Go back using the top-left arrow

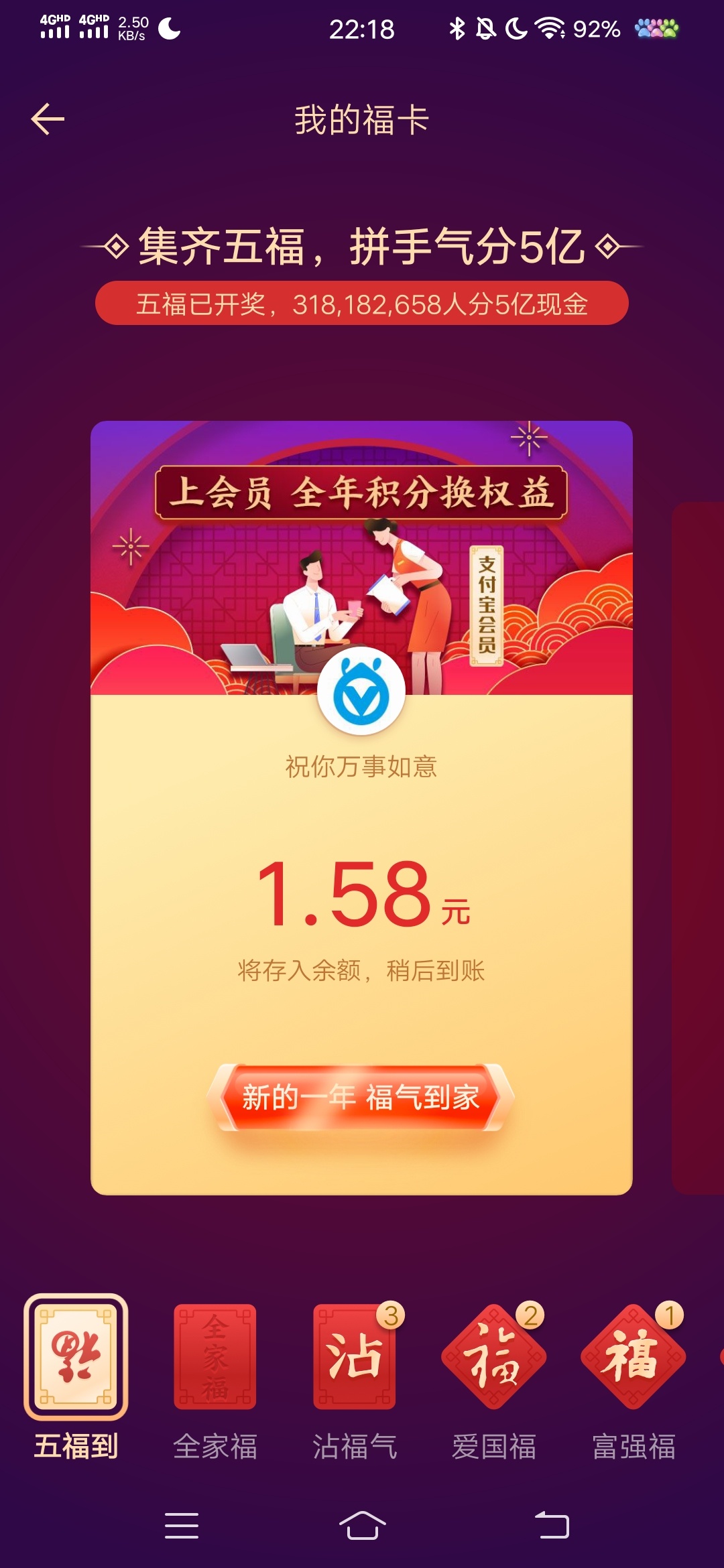[48, 119]
